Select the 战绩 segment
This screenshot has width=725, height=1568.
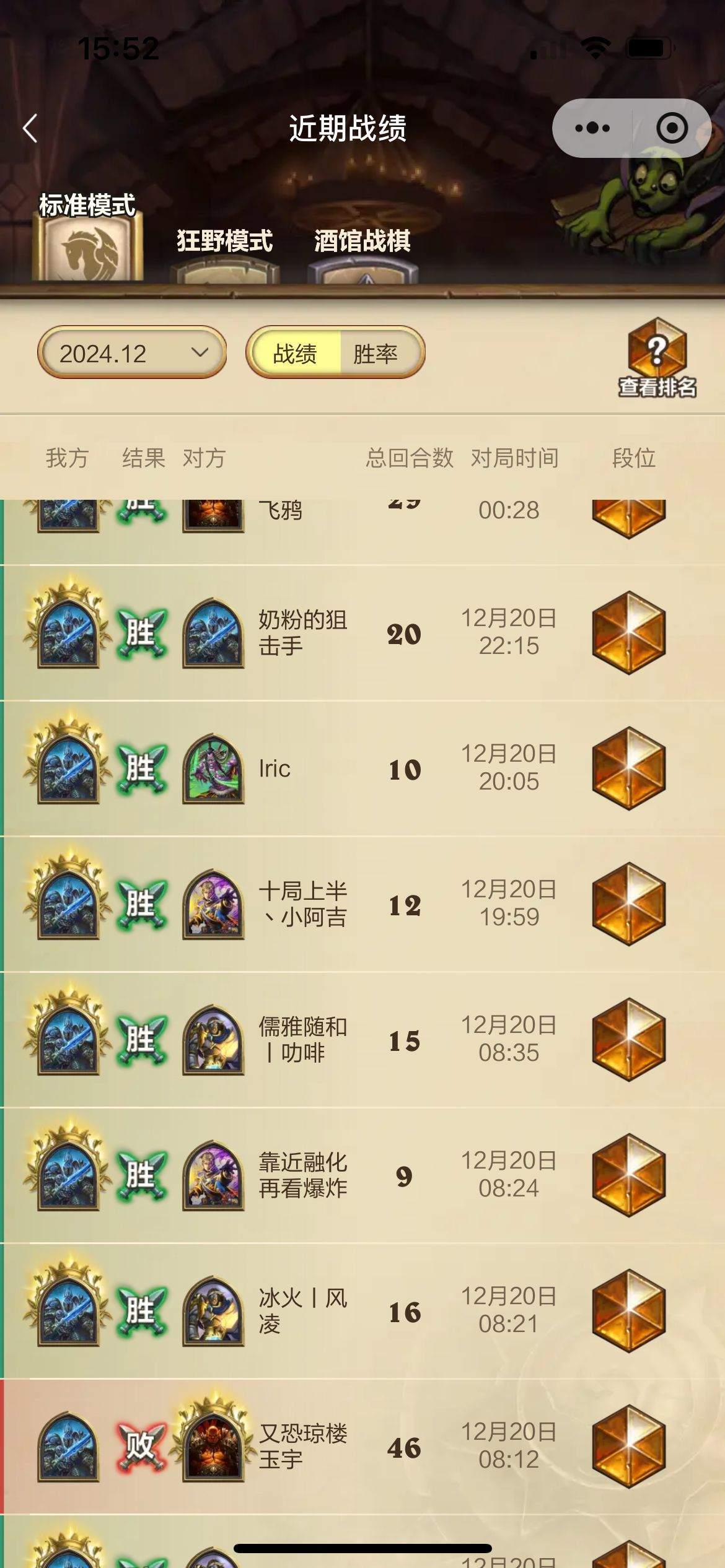pyautogui.click(x=295, y=354)
